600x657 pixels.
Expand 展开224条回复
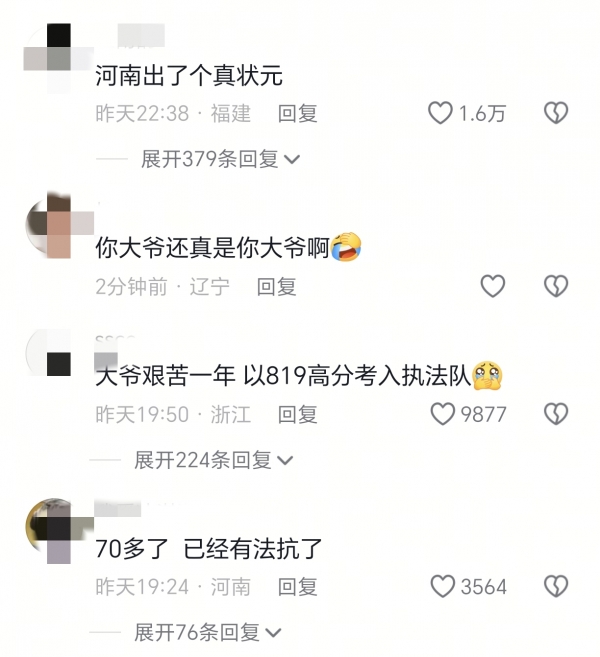pos(213,460)
